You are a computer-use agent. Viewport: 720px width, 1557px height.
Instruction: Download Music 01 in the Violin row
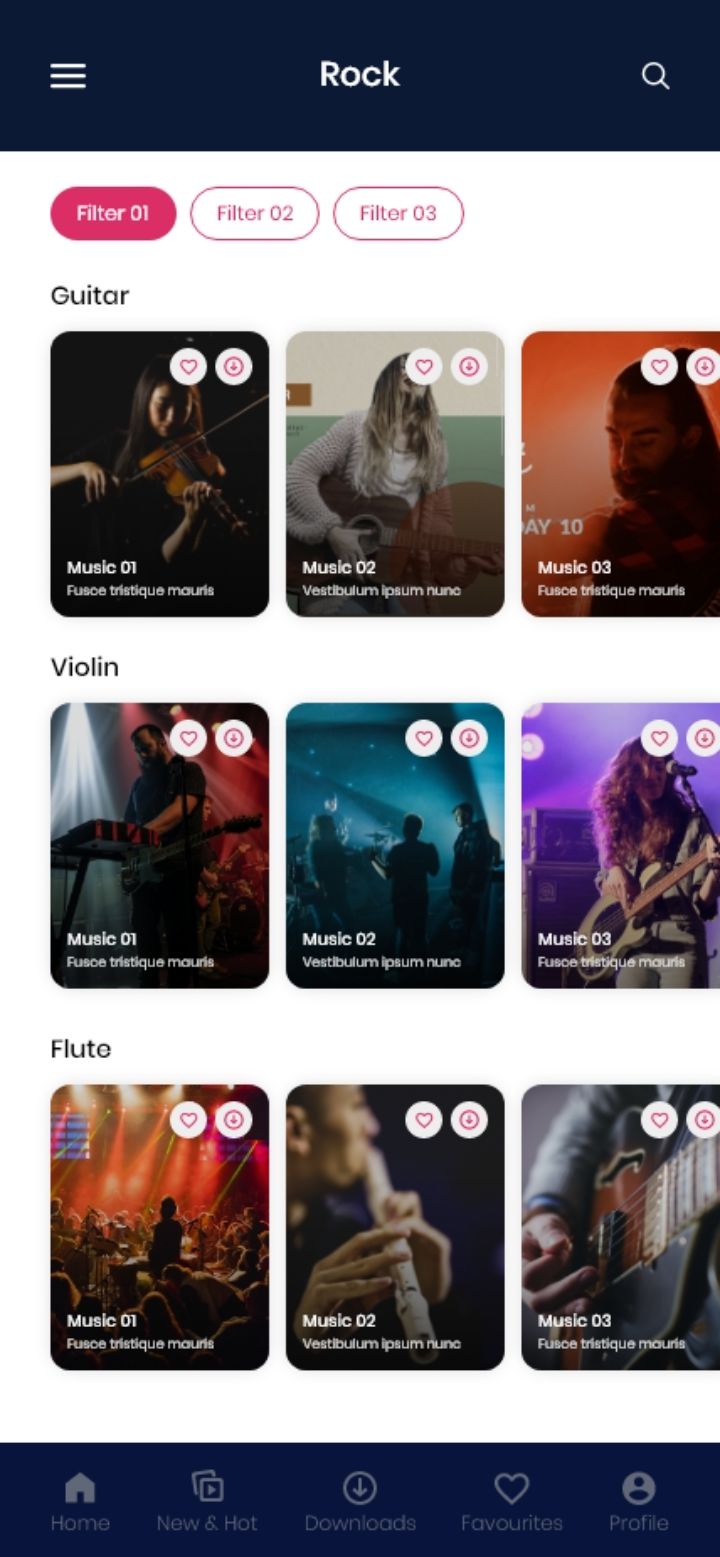click(233, 739)
